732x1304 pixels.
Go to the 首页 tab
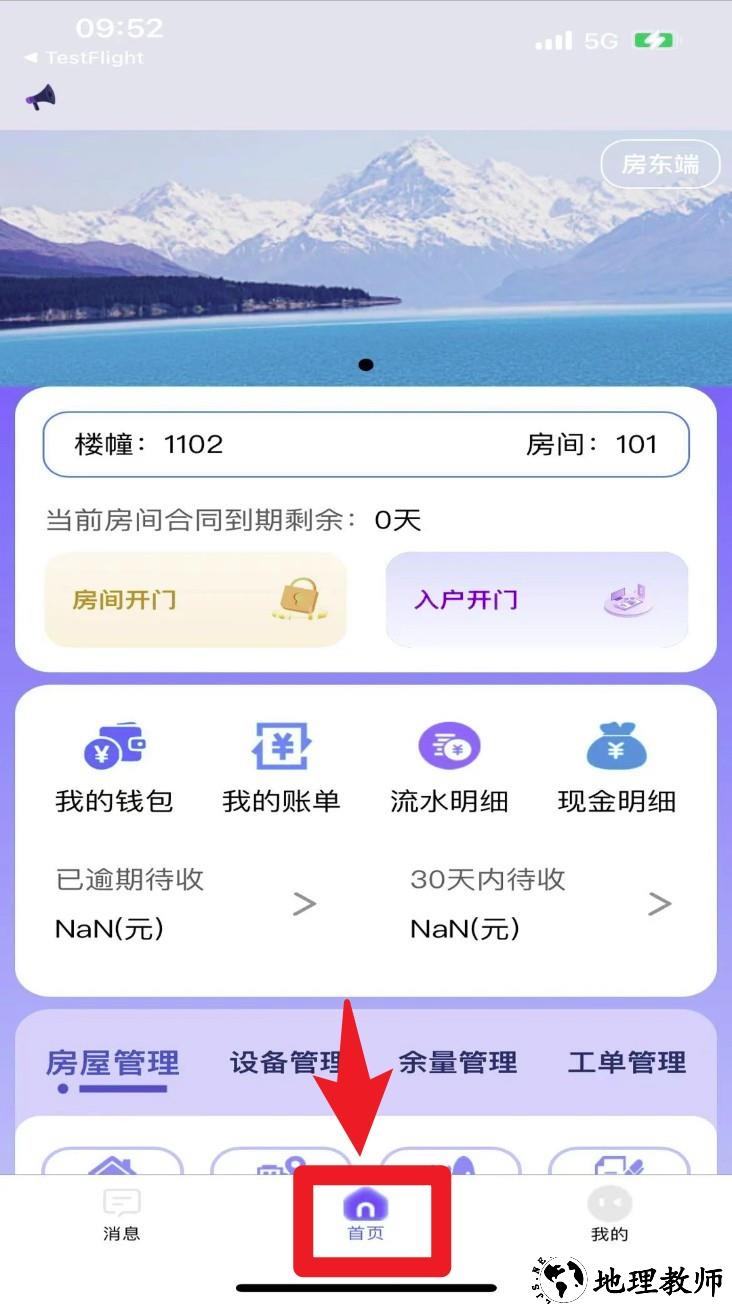pyautogui.click(x=365, y=1215)
